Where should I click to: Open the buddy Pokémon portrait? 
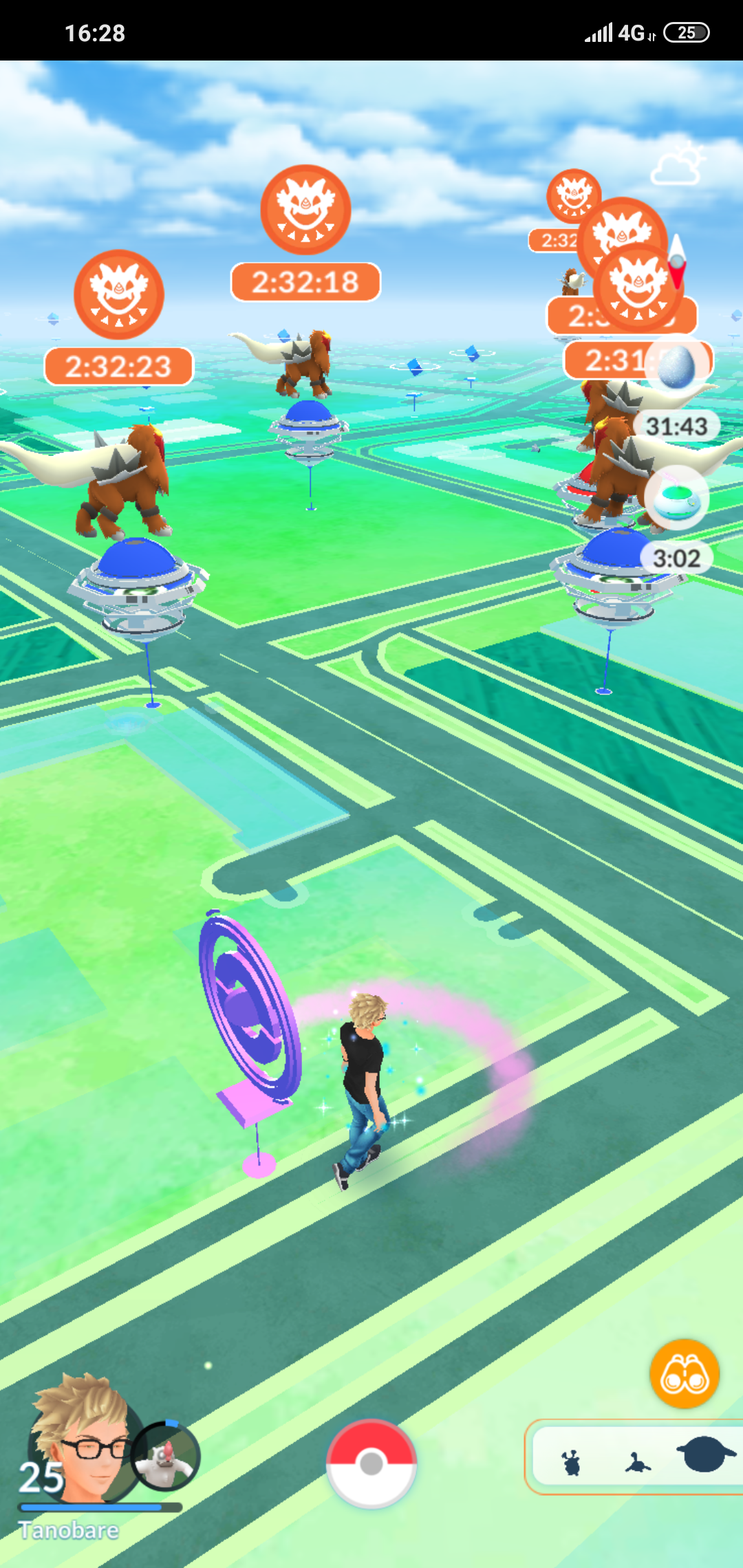[165, 1455]
